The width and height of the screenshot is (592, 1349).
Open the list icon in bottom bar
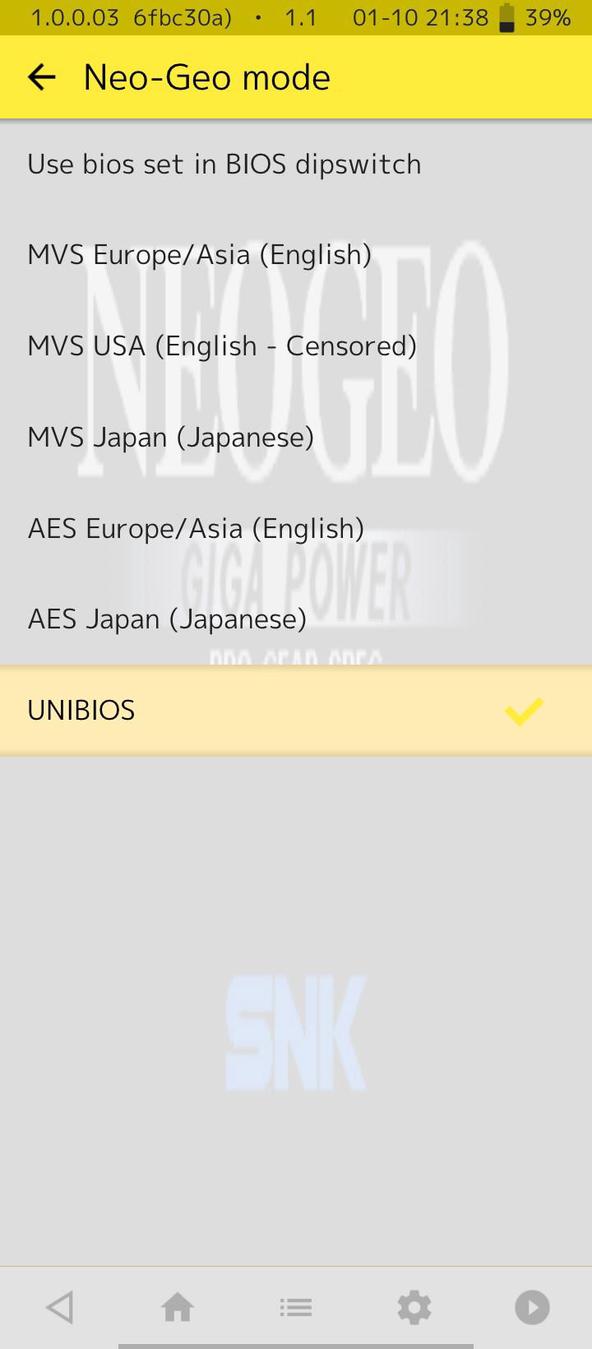[296, 1307]
